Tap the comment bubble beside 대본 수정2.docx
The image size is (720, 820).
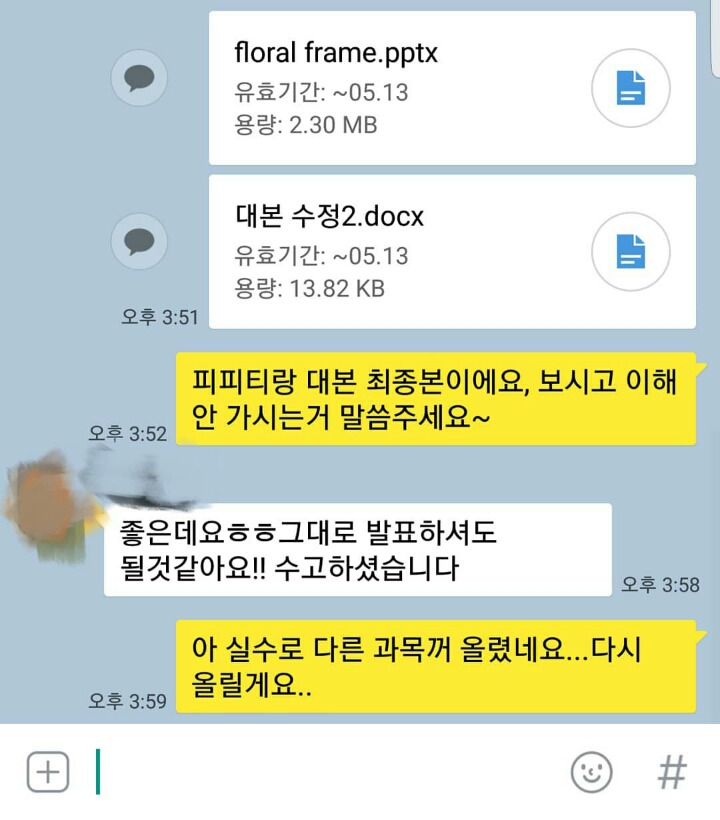[139, 241]
